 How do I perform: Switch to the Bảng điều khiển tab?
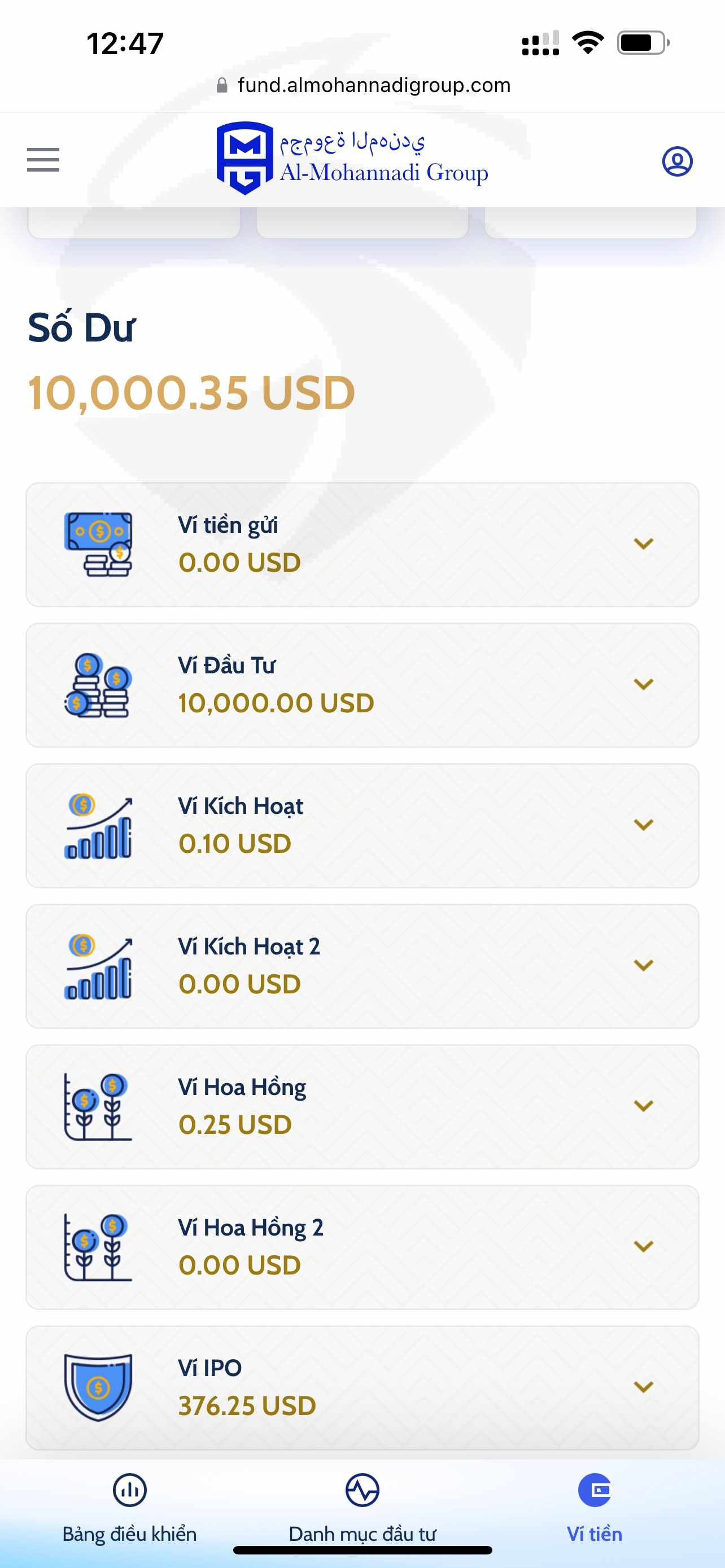130,1508
